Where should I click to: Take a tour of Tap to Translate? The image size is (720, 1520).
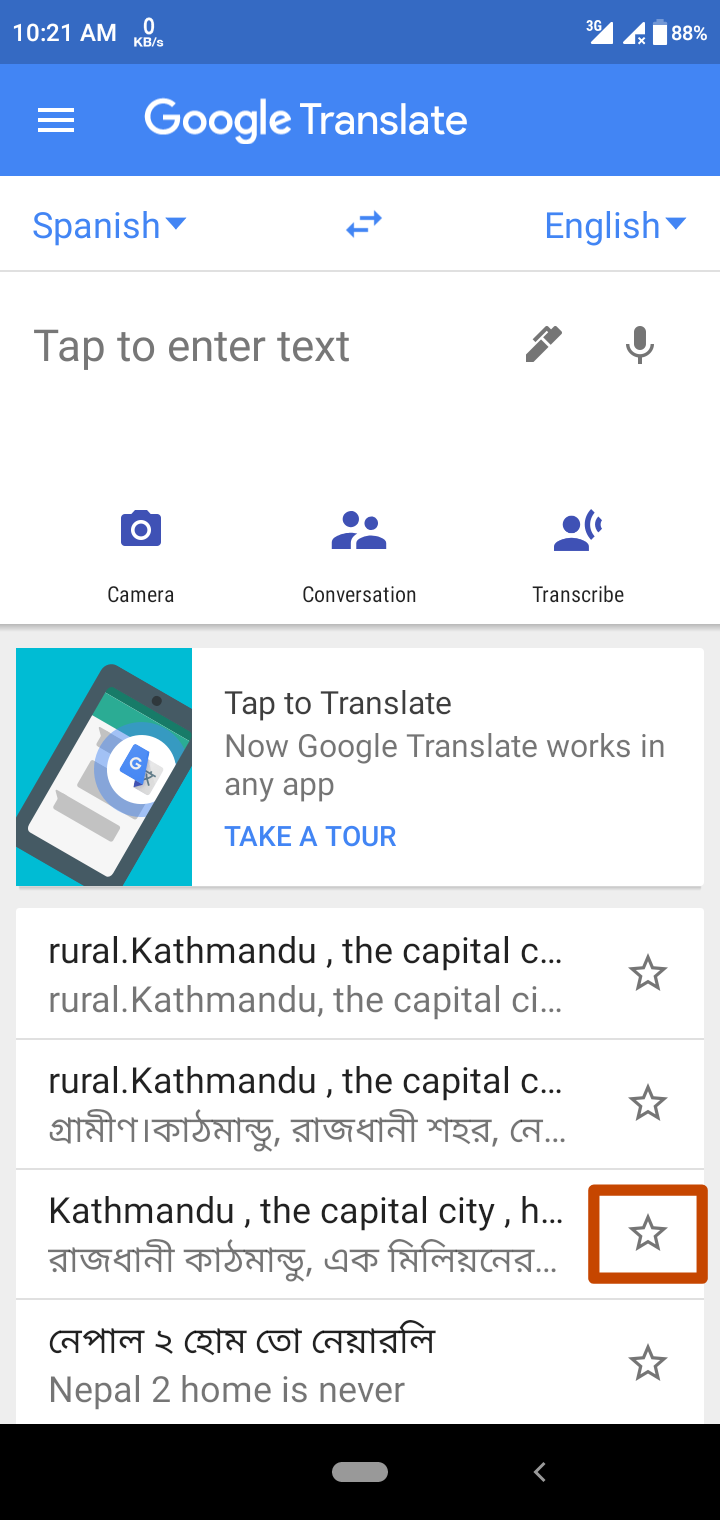pos(310,836)
